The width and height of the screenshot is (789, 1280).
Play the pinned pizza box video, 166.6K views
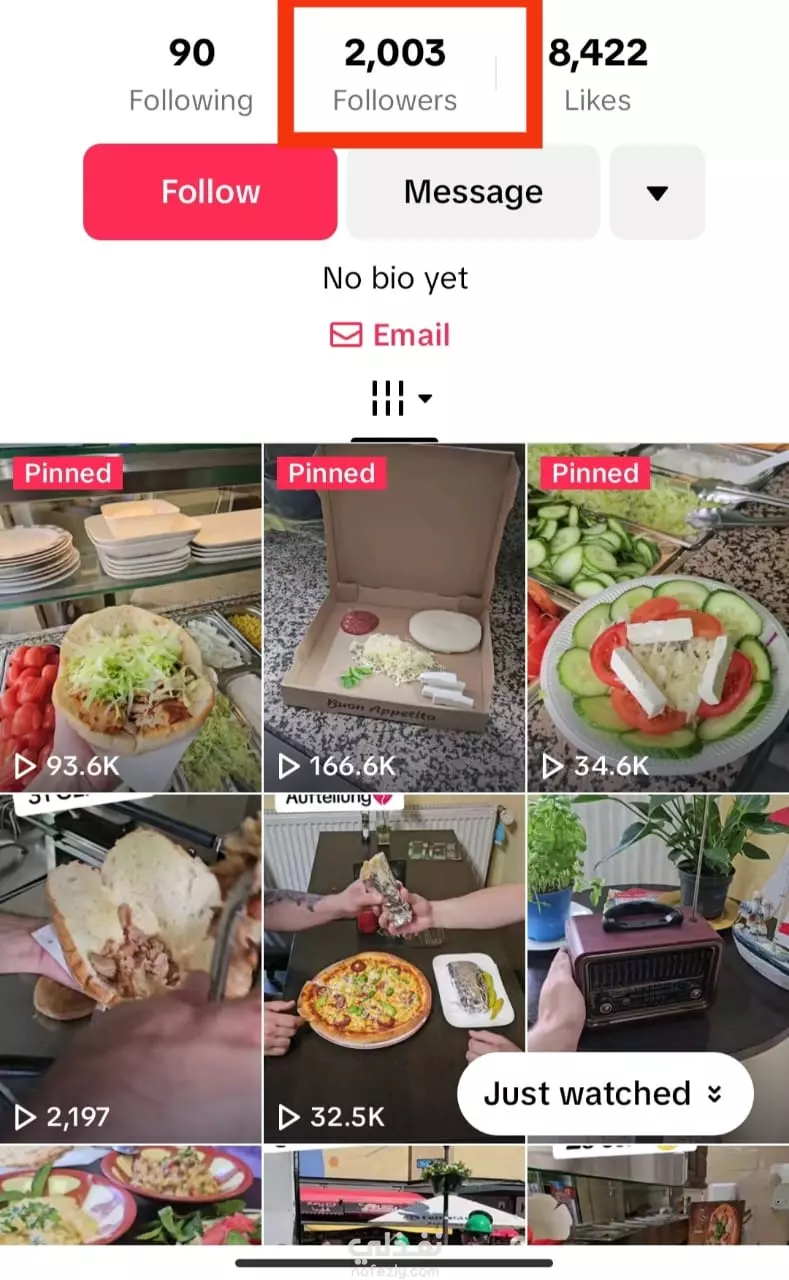click(394, 618)
